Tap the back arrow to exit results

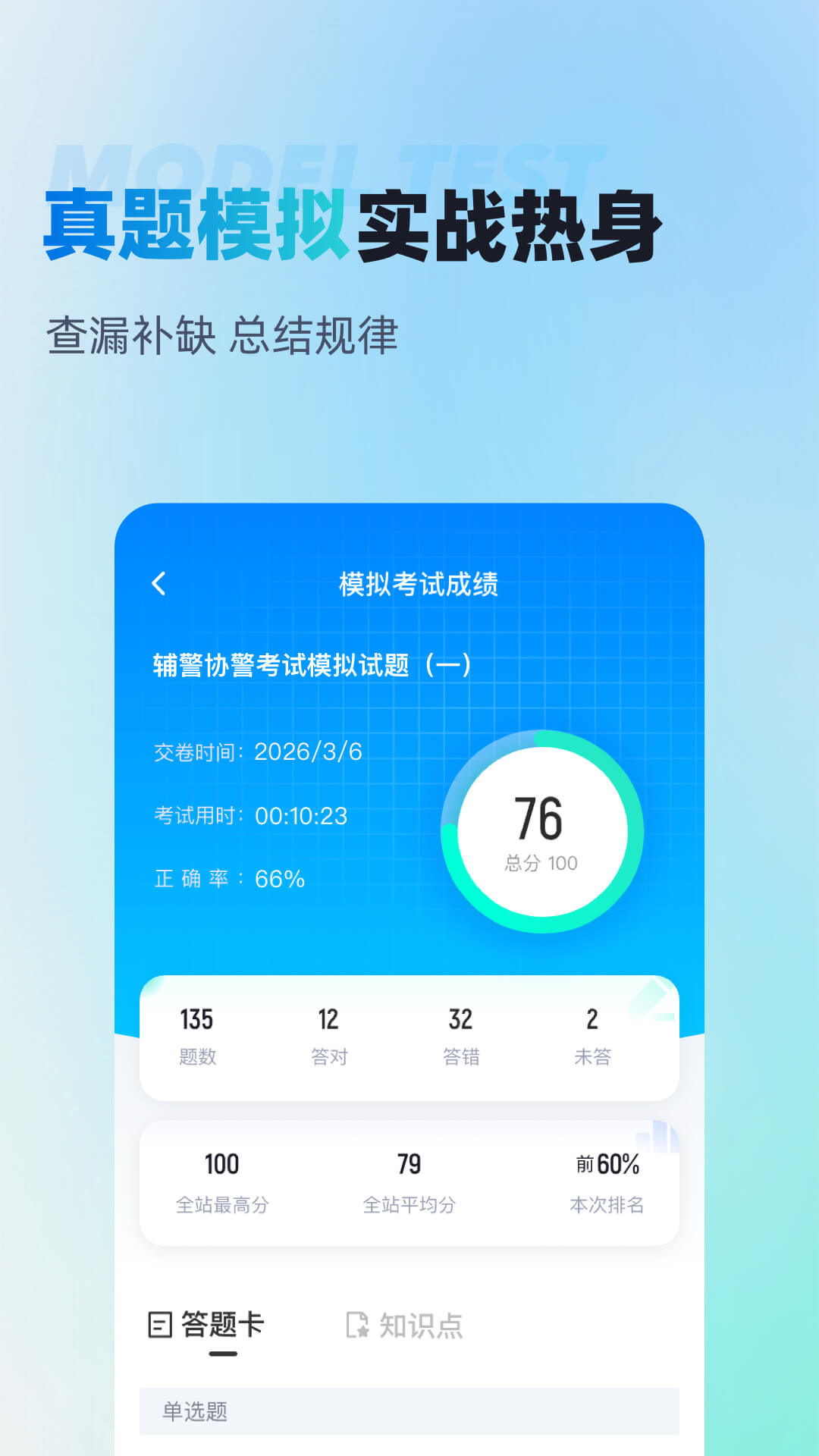[161, 583]
